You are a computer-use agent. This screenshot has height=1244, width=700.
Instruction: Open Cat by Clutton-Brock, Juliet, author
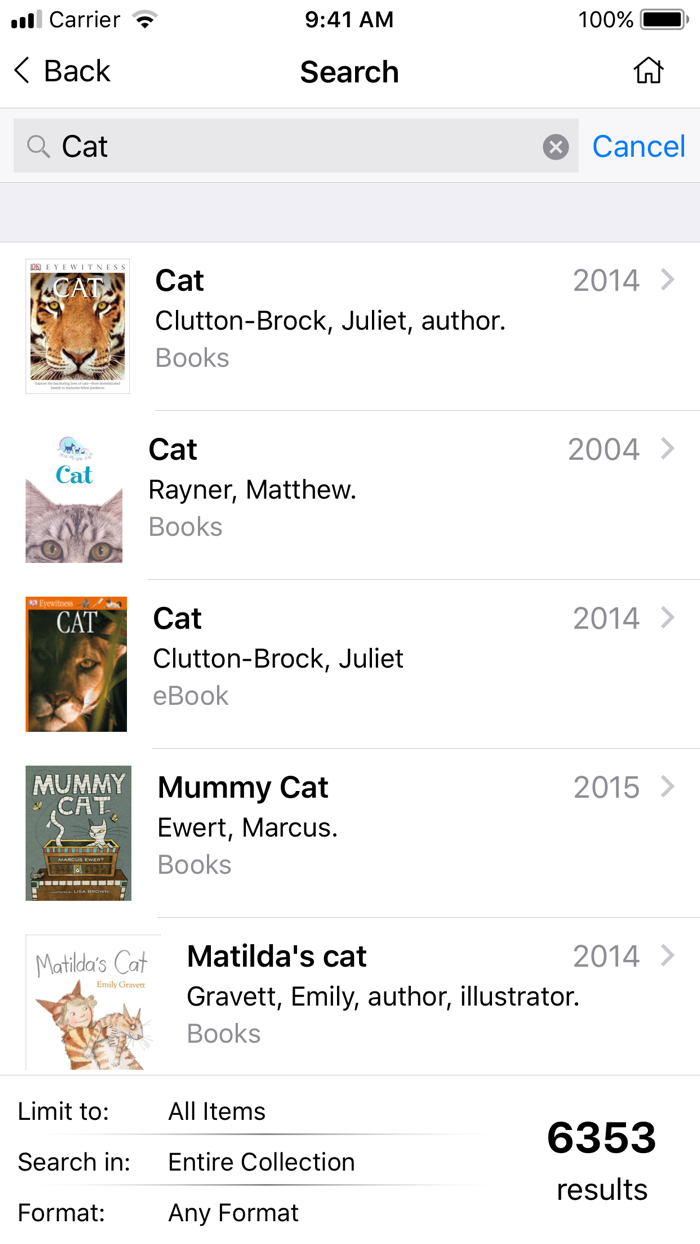350,326
